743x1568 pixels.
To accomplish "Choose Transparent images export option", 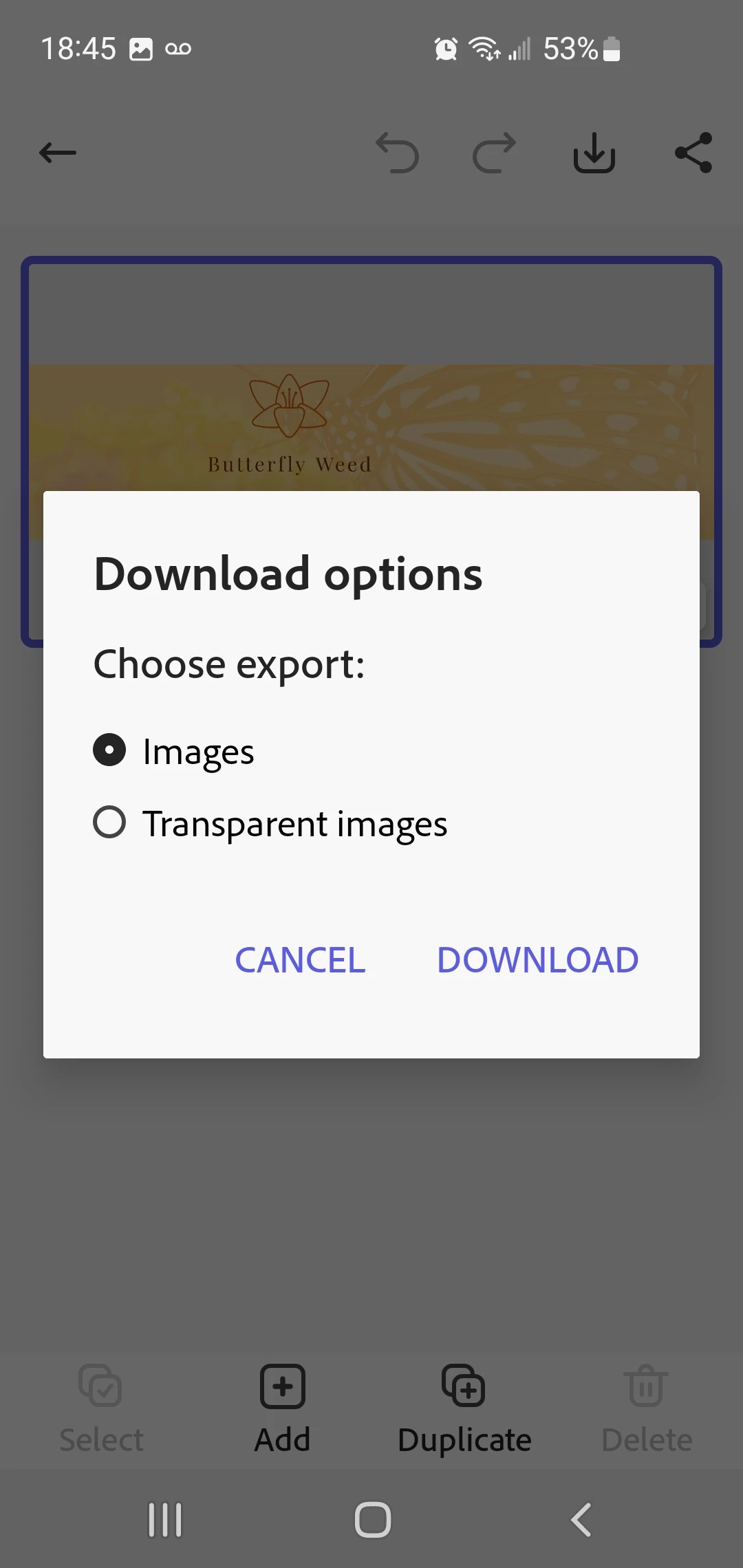I will pyautogui.click(x=110, y=823).
